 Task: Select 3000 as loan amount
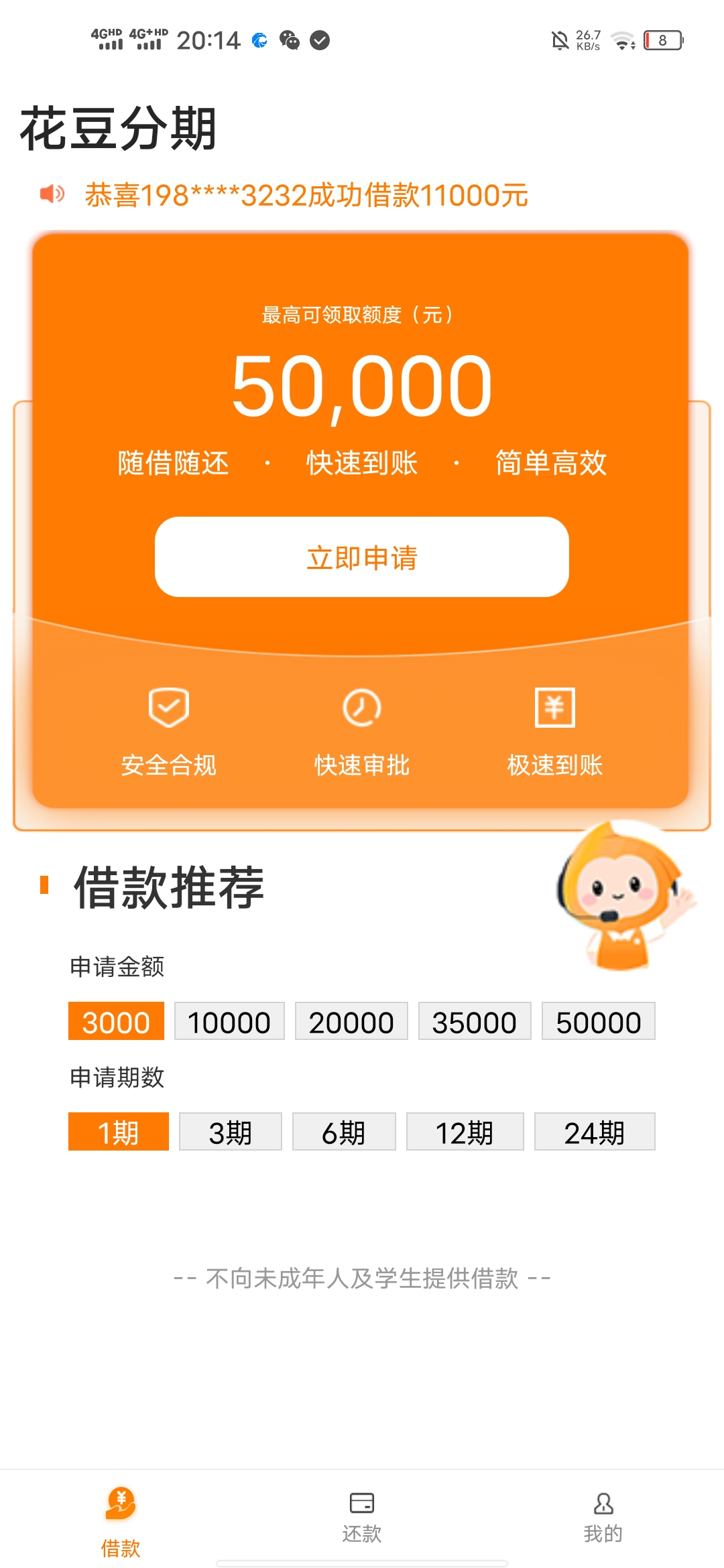tap(116, 1021)
